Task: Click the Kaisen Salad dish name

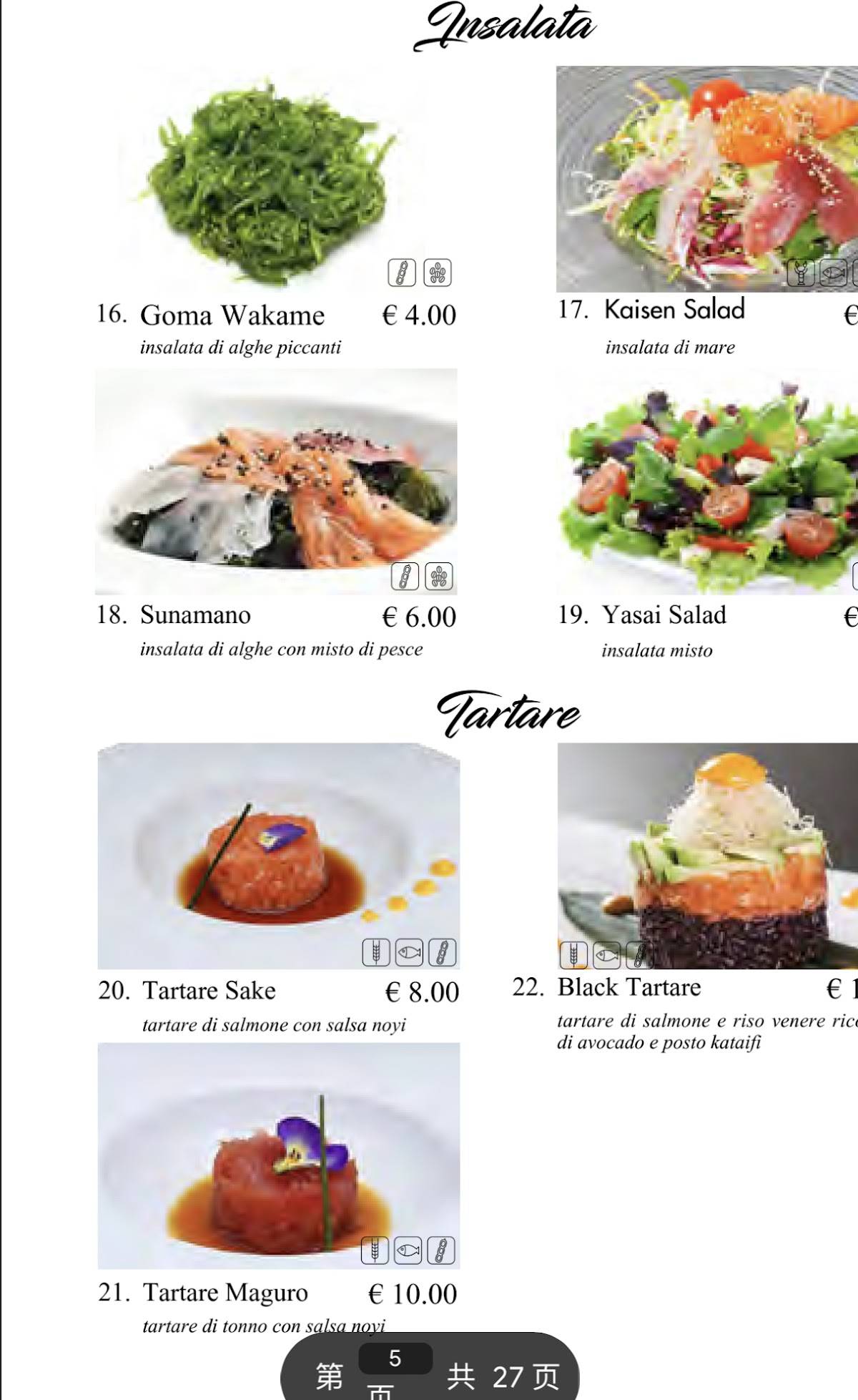Action: point(675,308)
